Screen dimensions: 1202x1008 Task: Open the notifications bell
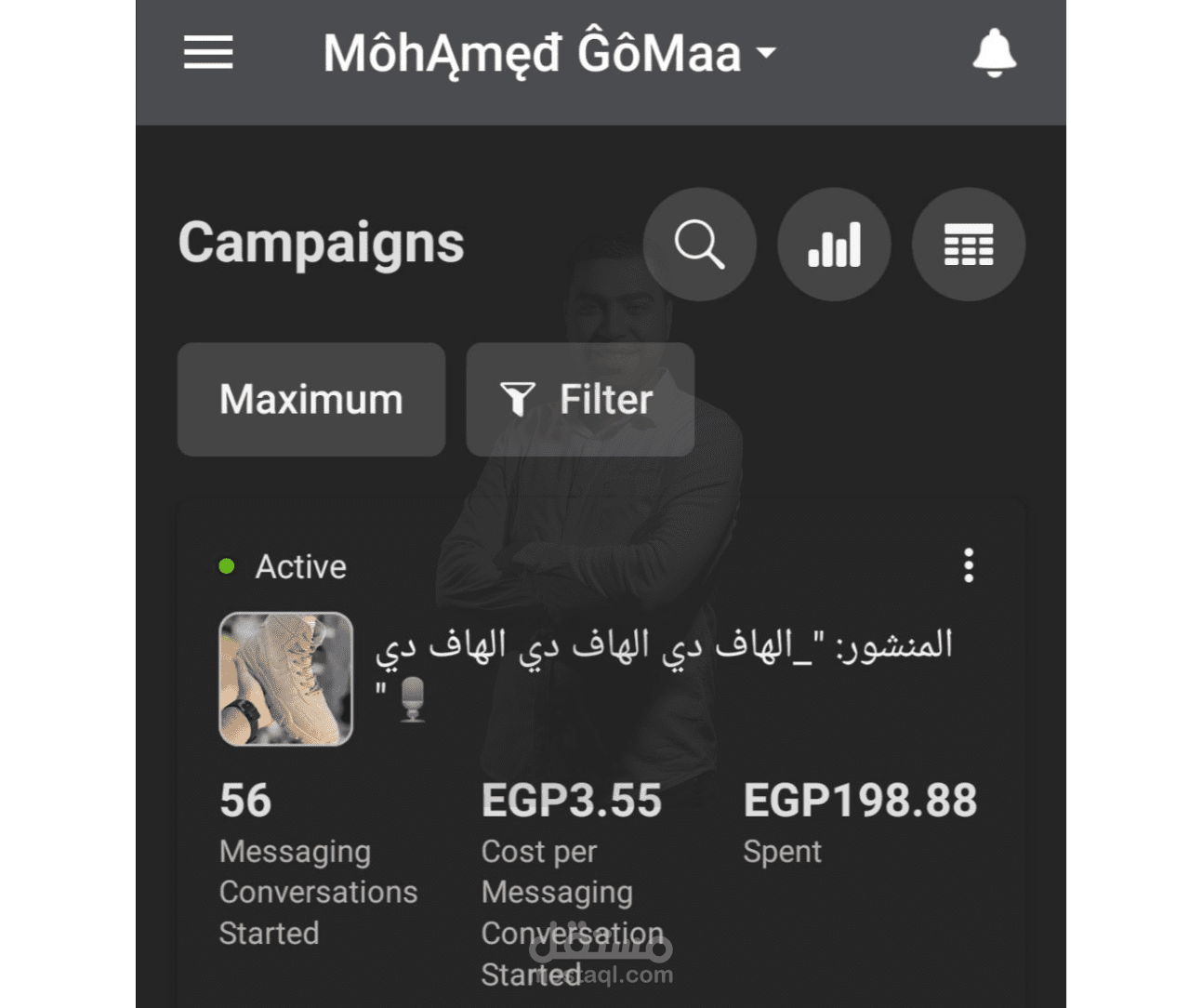tap(994, 52)
